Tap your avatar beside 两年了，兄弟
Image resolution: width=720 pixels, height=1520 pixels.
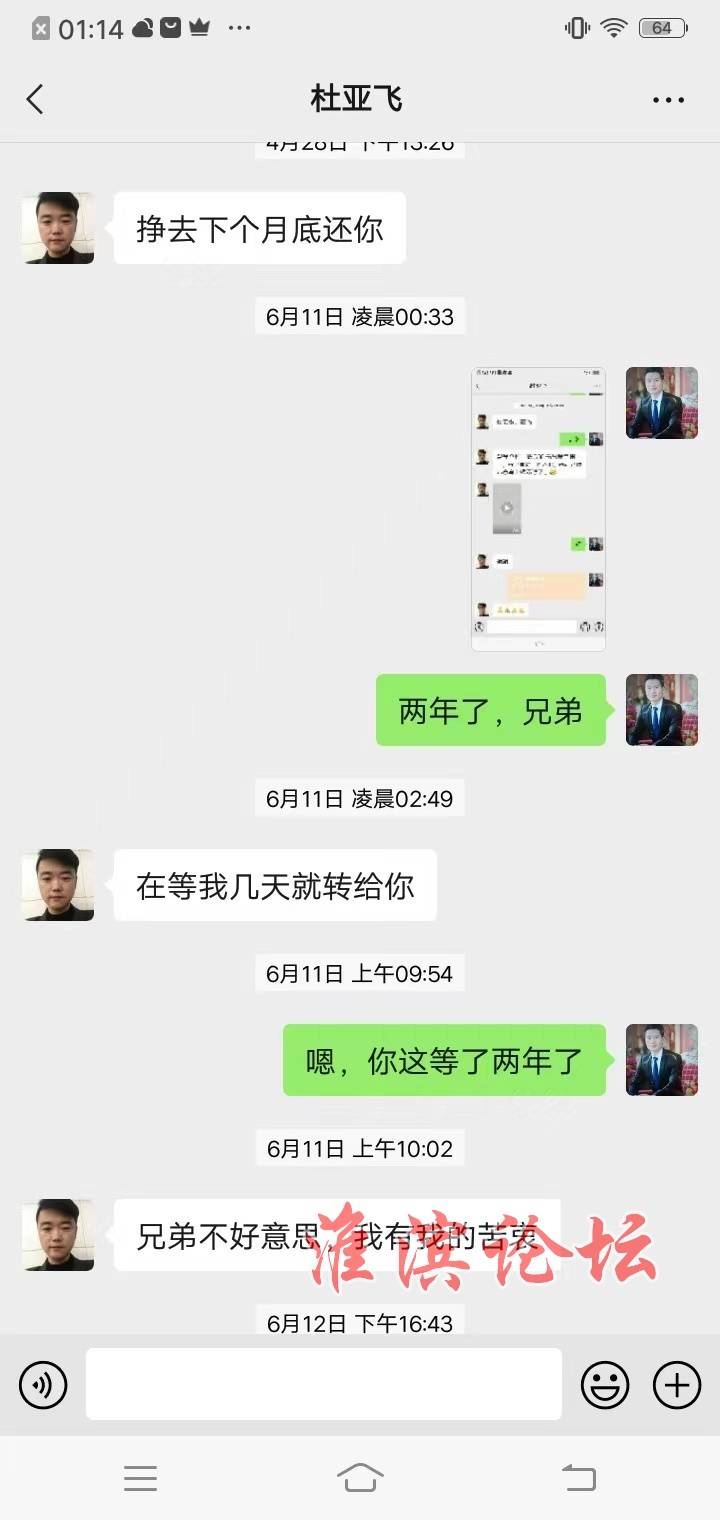tap(661, 710)
